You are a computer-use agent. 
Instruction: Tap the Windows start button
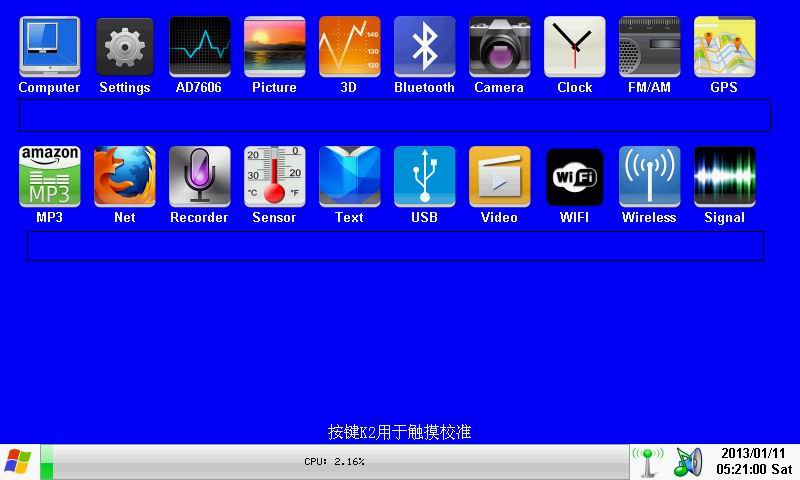point(17,462)
